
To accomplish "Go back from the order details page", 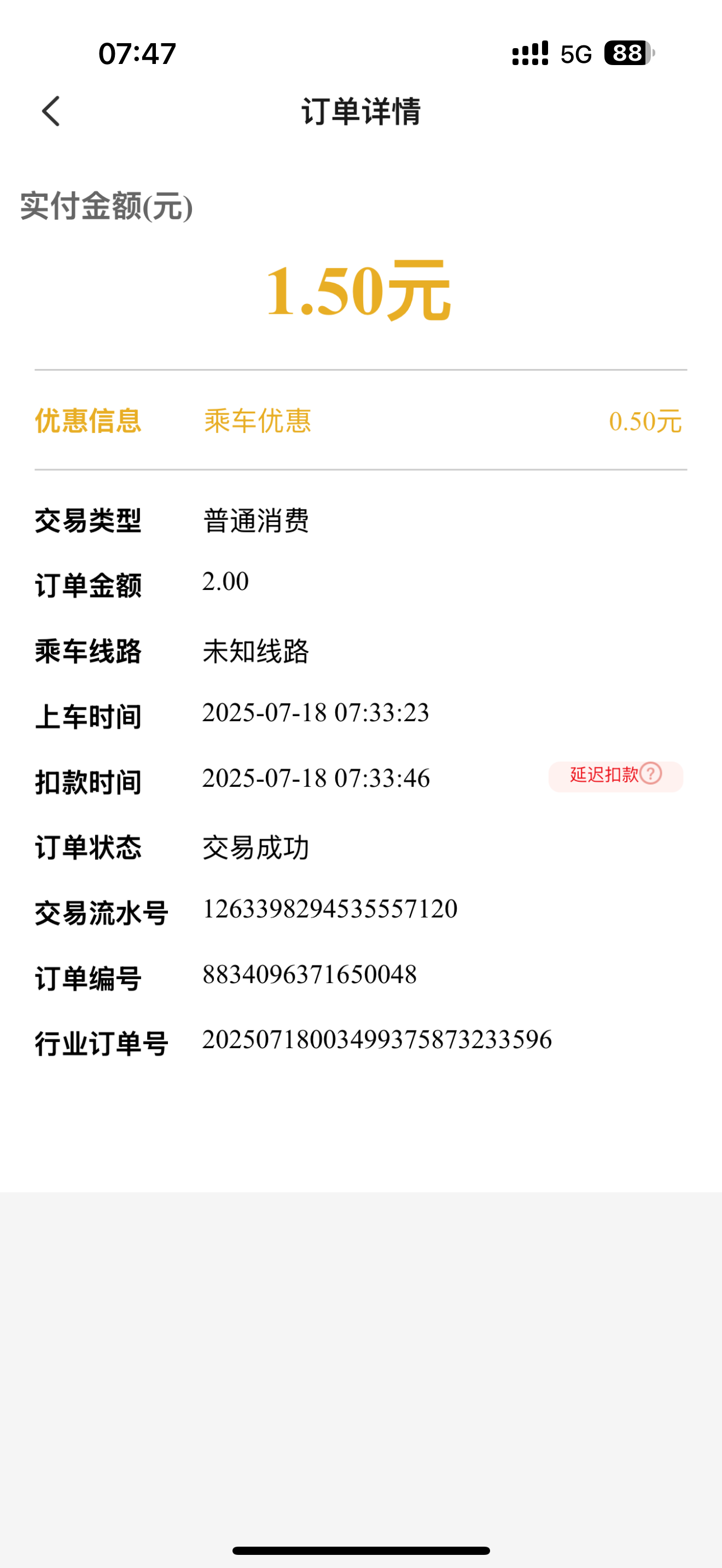I will (x=51, y=112).
